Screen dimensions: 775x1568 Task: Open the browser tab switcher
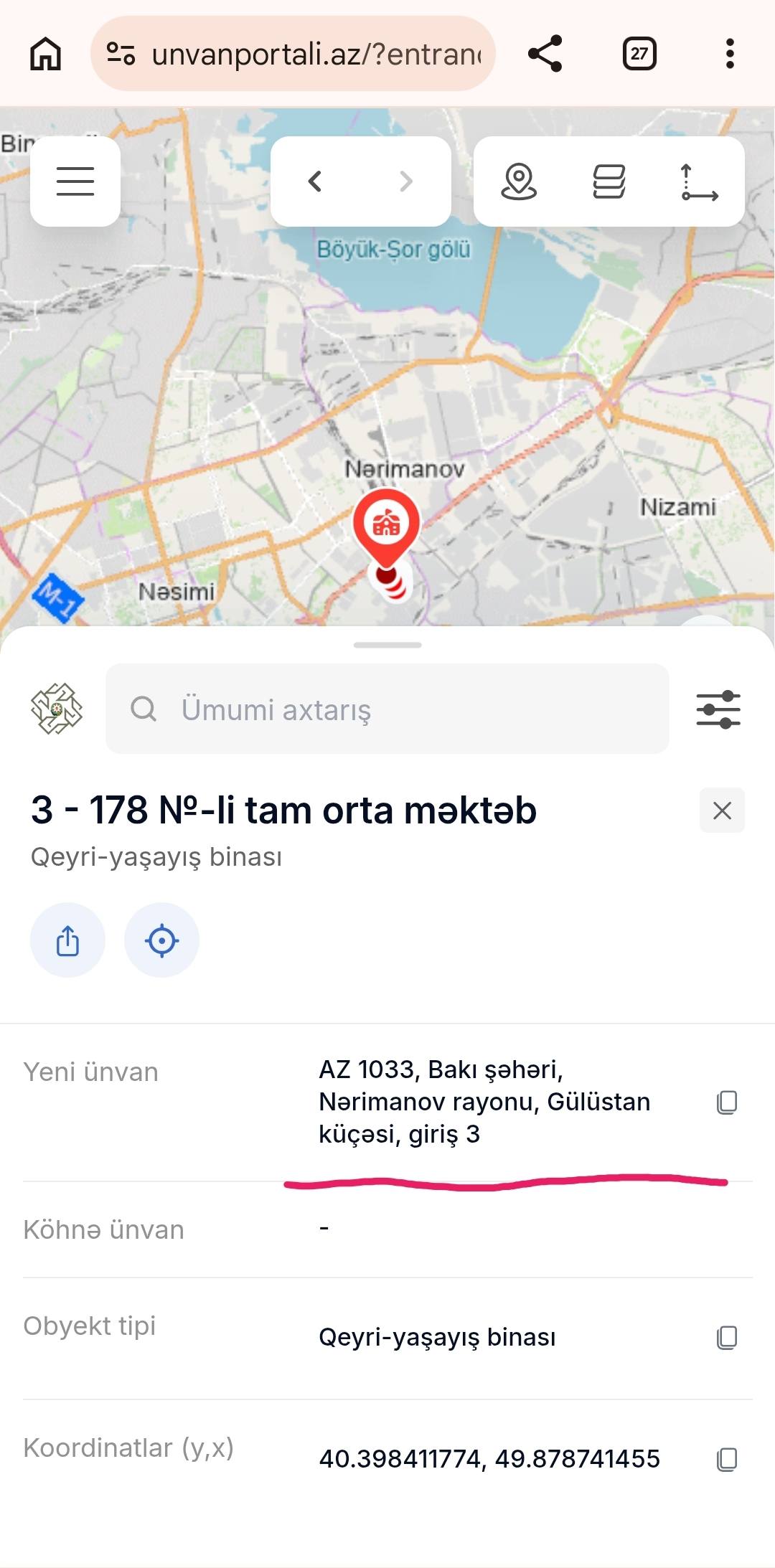(x=639, y=54)
